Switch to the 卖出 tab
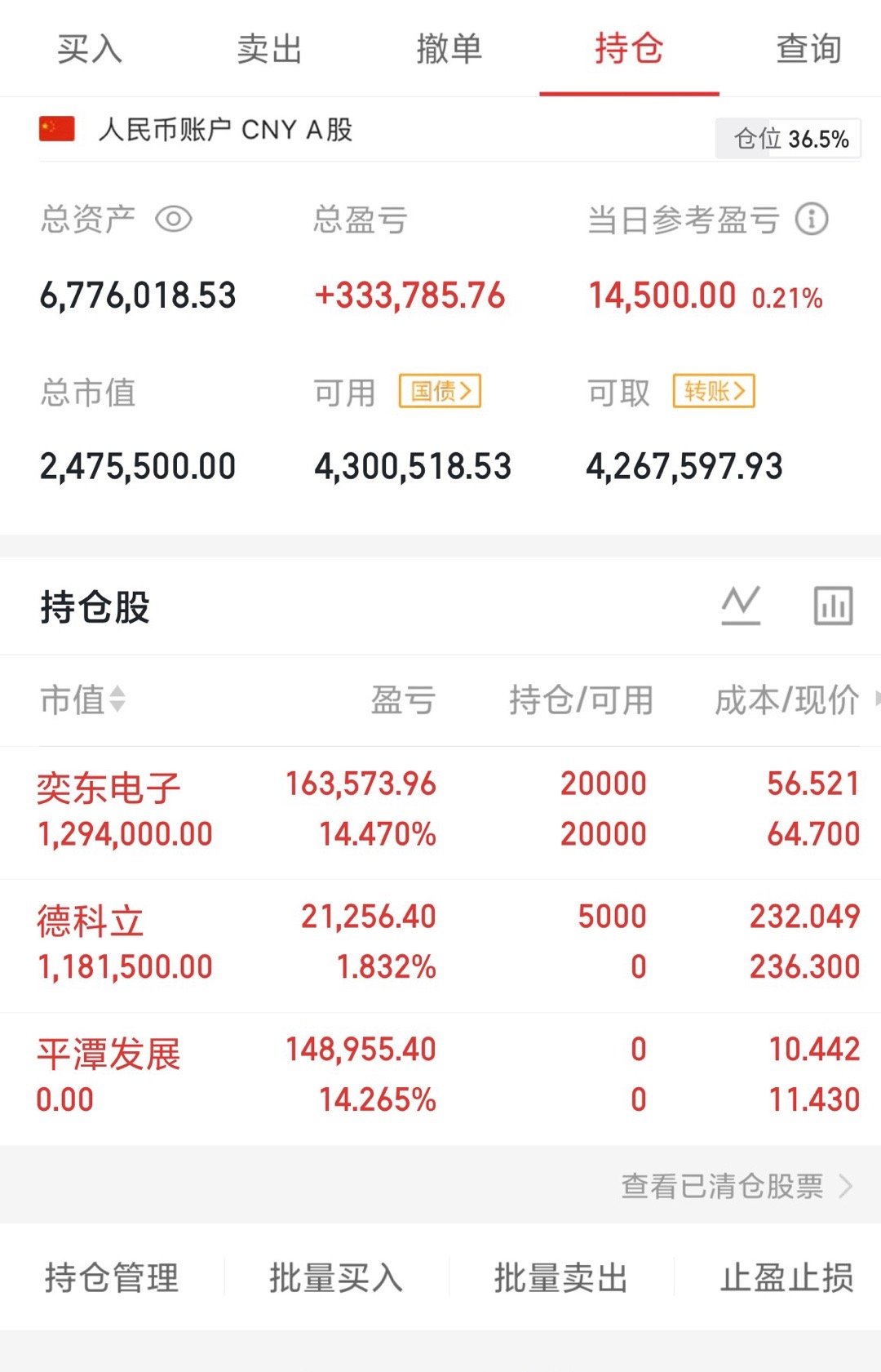This screenshot has width=881, height=1372. [x=269, y=49]
